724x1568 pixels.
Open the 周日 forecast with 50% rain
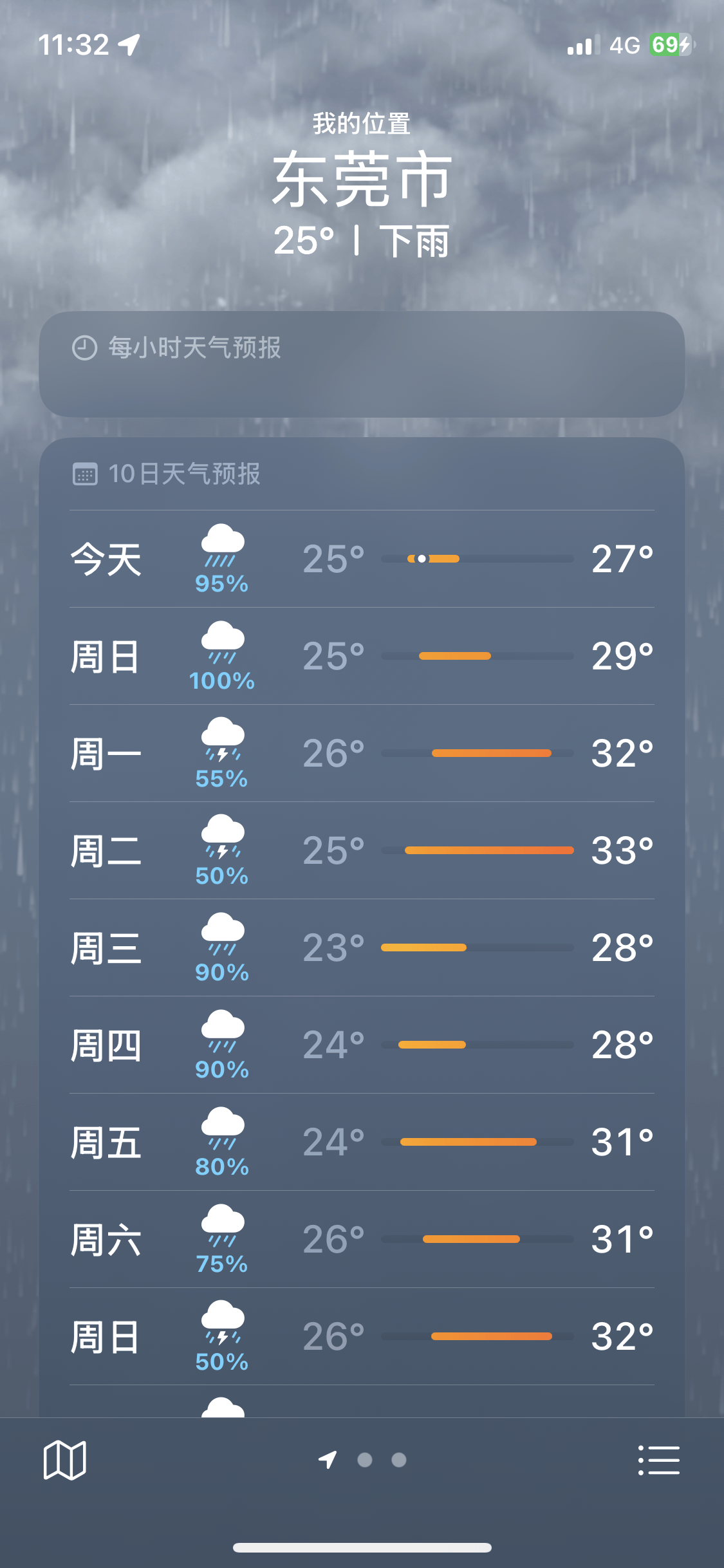tap(361, 1336)
